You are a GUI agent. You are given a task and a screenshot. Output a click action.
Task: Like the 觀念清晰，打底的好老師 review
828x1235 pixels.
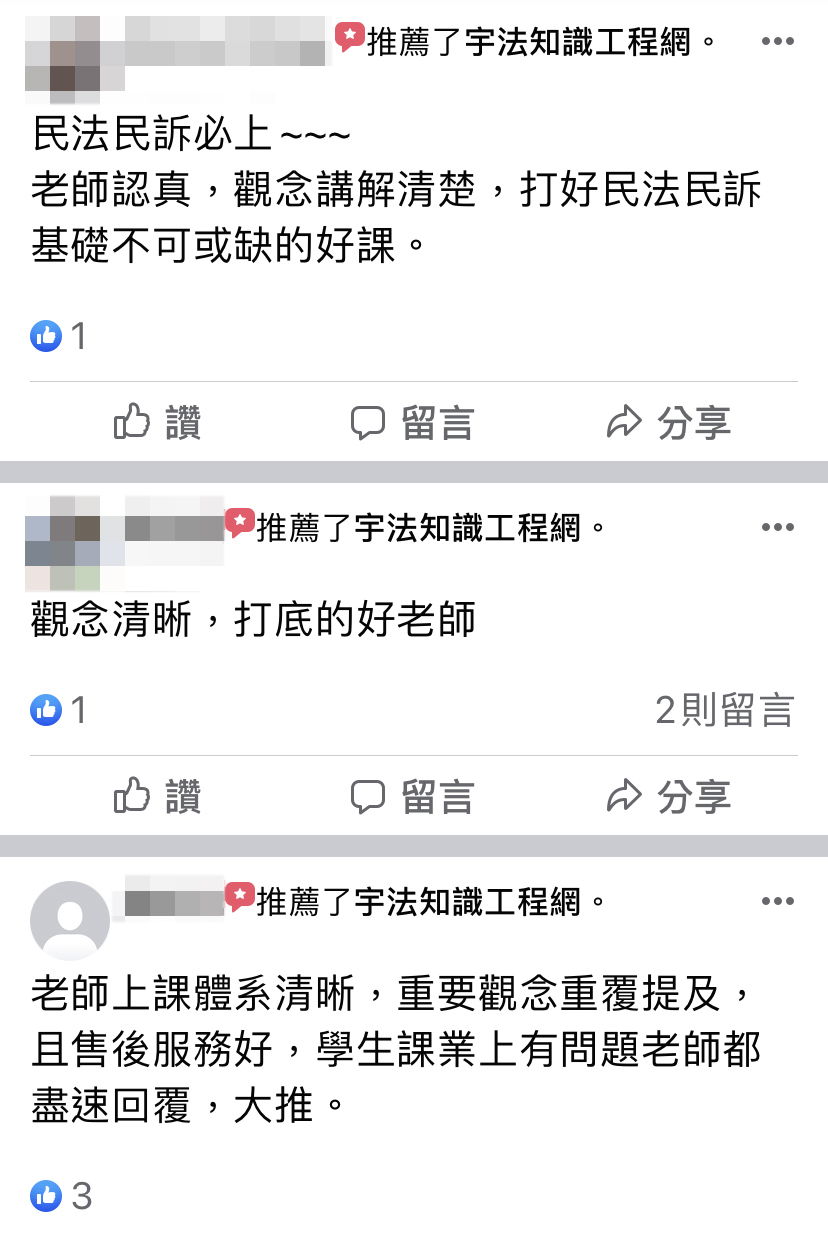tap(157, 797)
